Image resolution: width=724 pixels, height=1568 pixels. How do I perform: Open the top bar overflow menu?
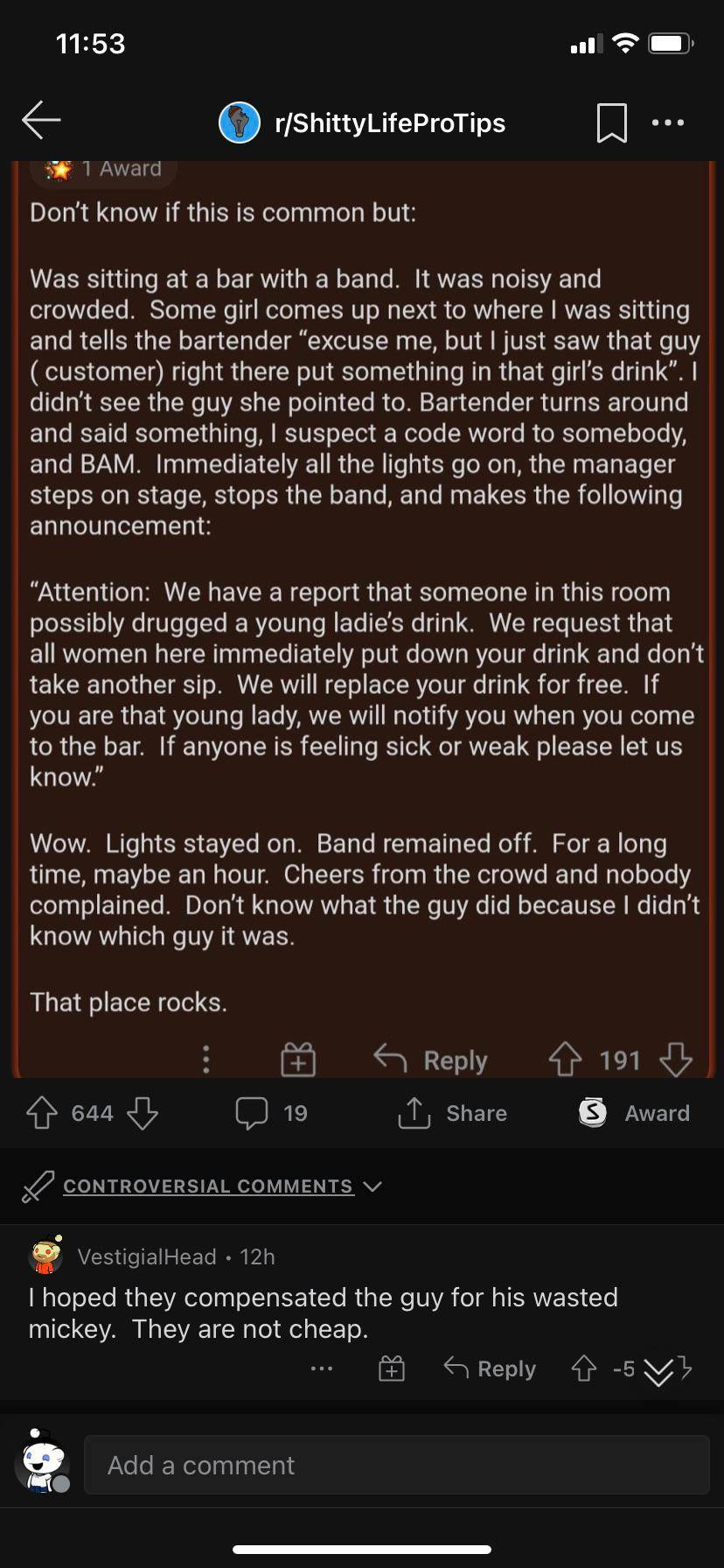coord(668,122)
